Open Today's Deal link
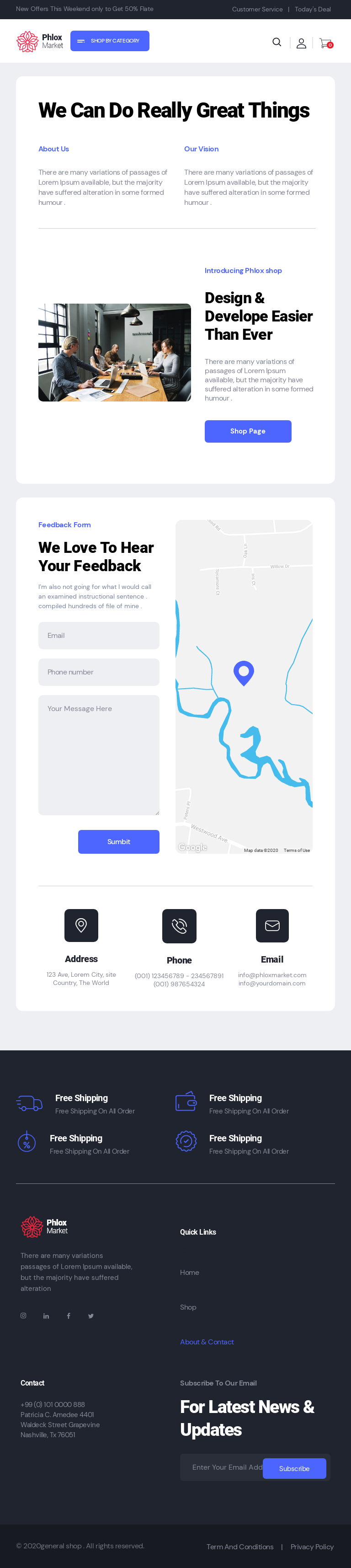This screenshot has width=351, height=1568. [313, 9]
